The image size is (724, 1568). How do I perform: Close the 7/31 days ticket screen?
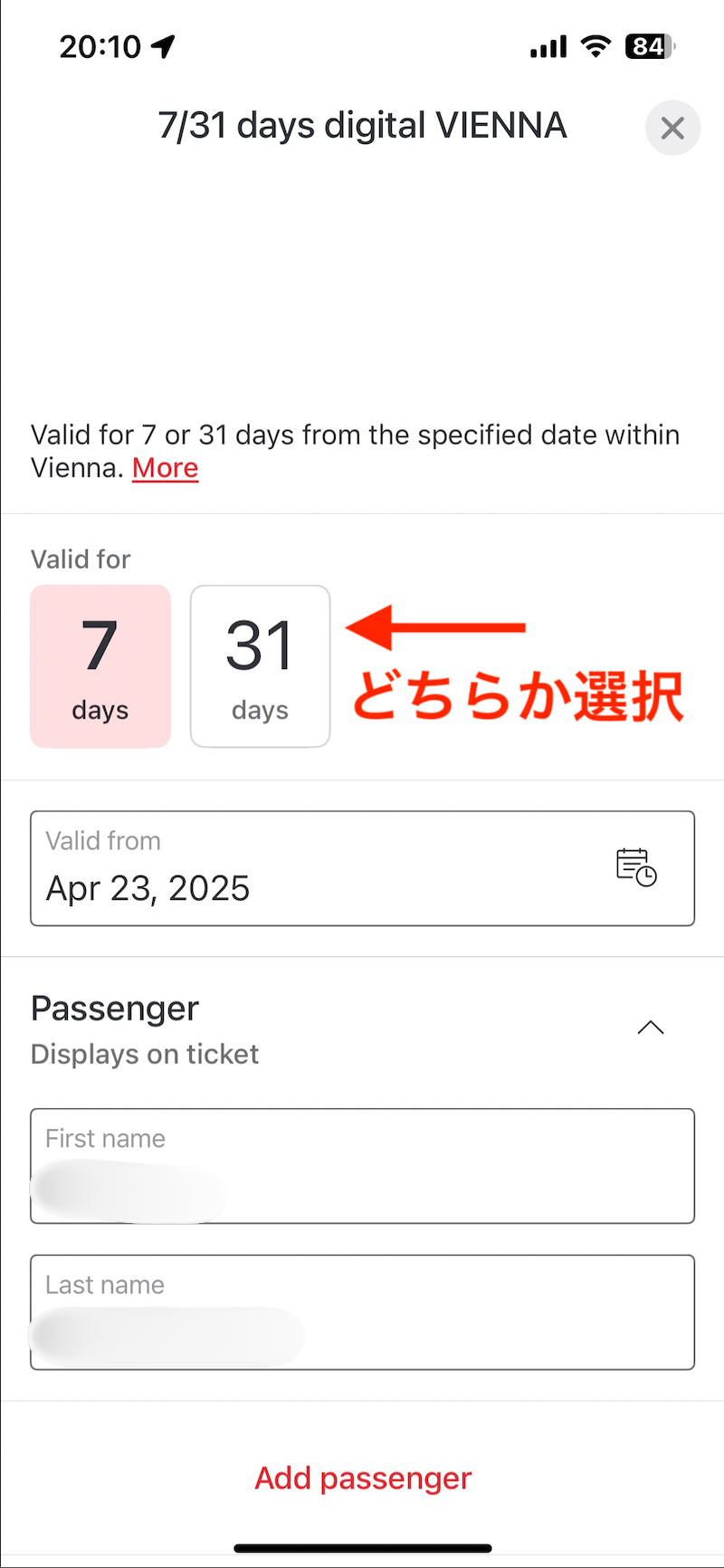[x=672, y=128]
